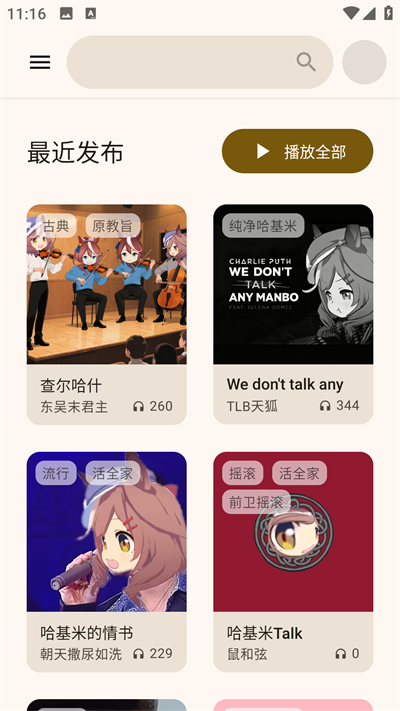Select the 流行 tag chip

(x=56, y=473)
